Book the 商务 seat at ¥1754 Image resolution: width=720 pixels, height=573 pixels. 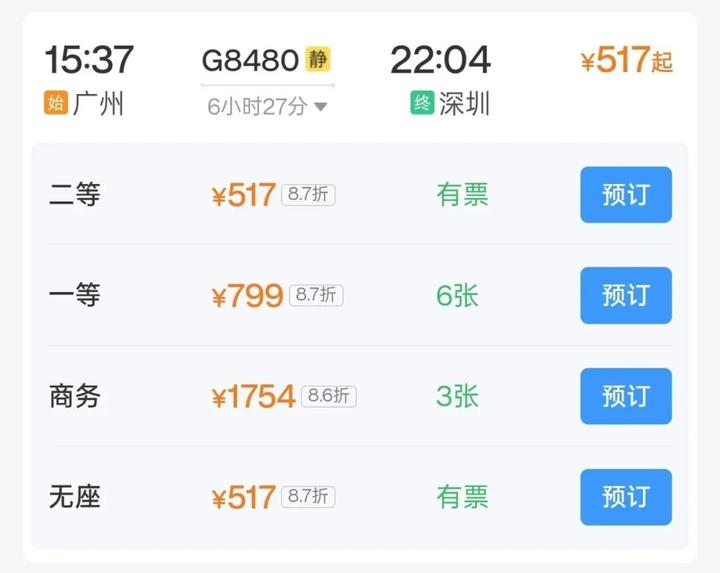[x=626, y=396]
